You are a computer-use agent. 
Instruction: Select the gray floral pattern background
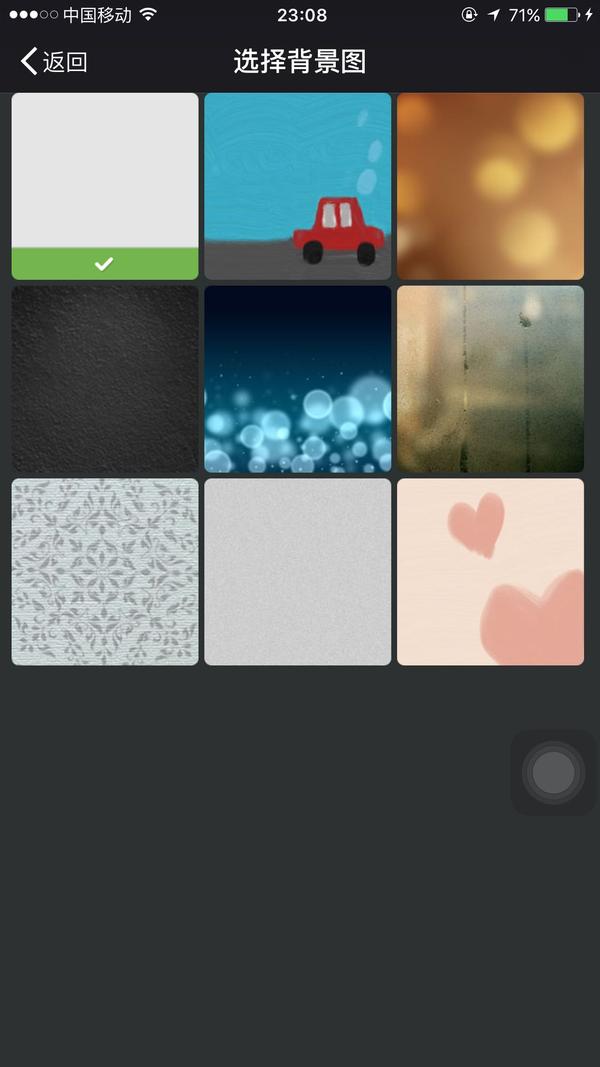coord(105,572)
